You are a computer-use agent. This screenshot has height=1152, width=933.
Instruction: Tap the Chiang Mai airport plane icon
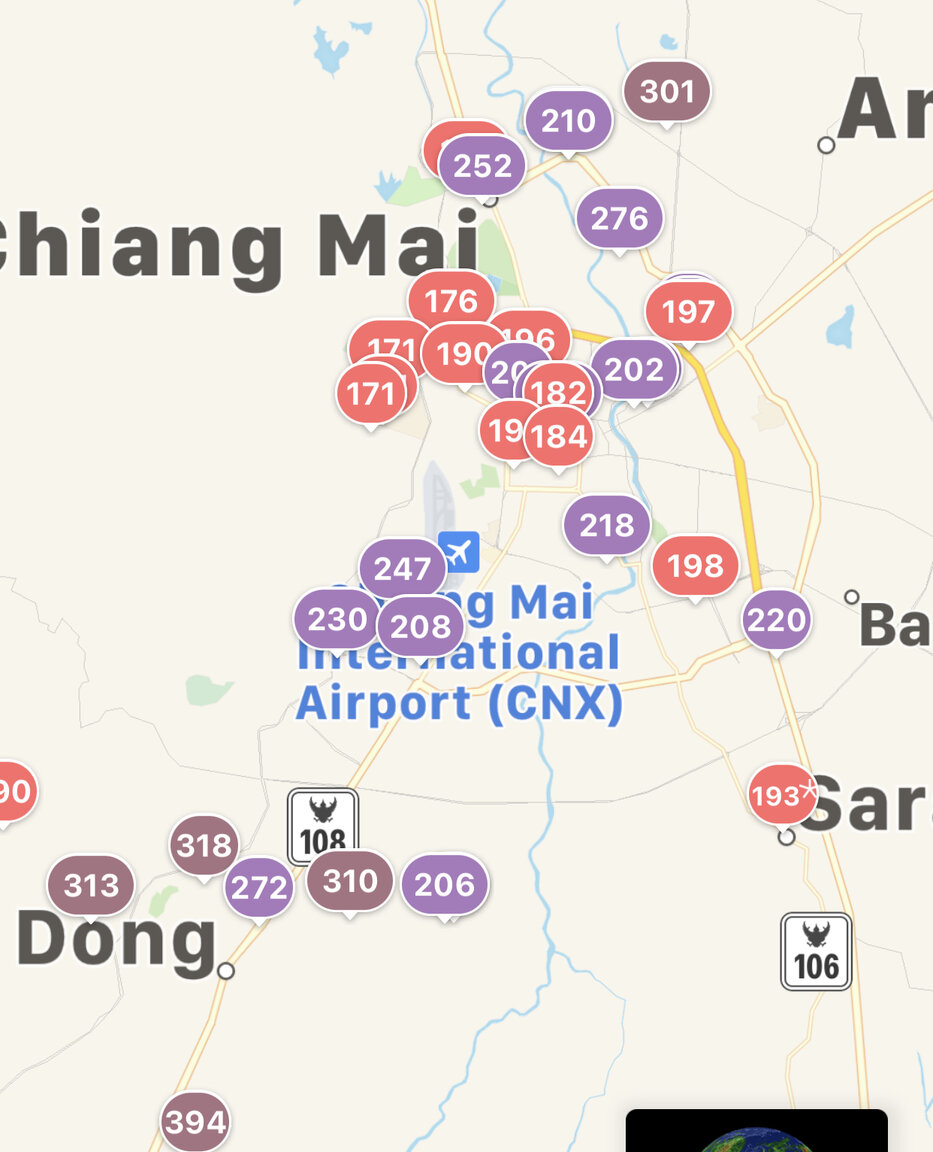click(460, 551)
